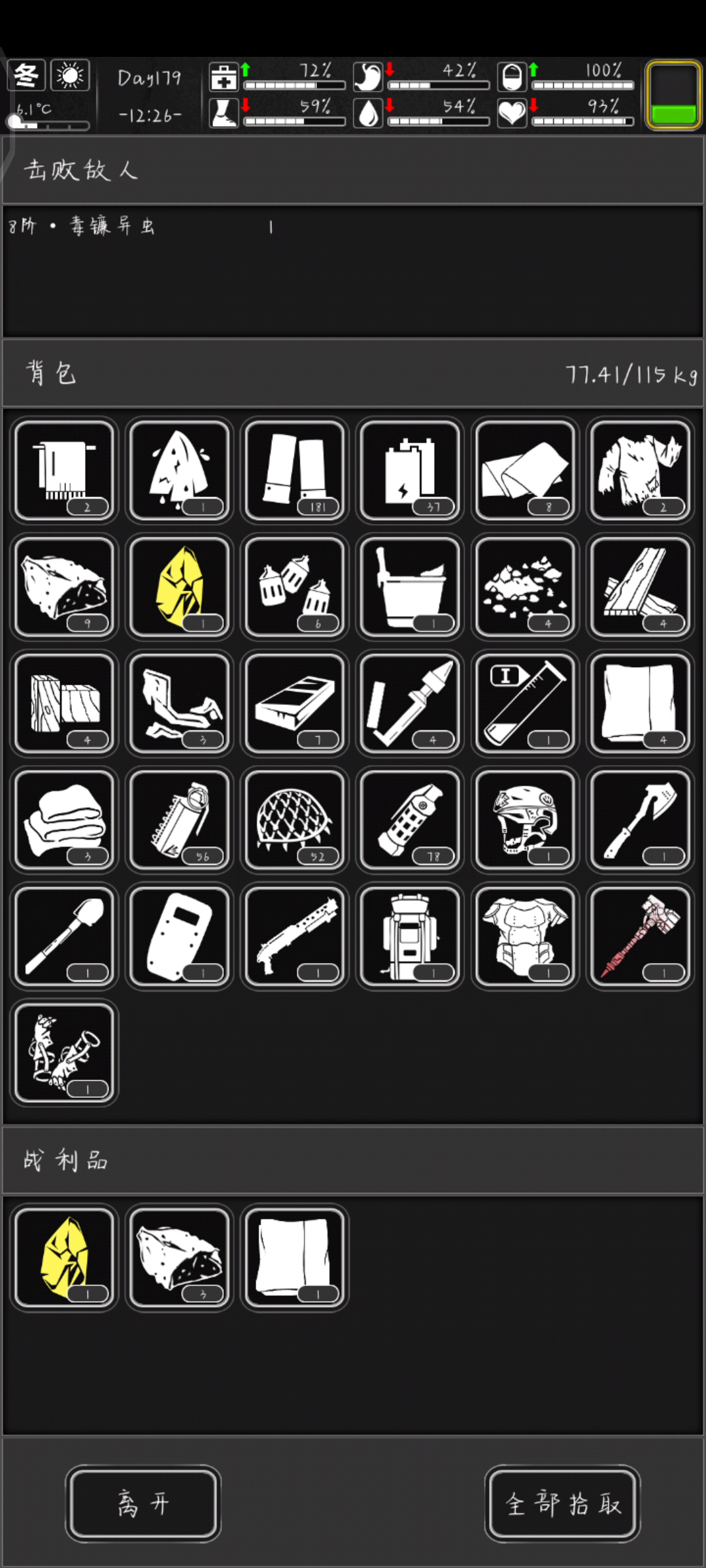Select the grenade stack of 56
The width and height of the screenshot is (706, 1568).
179,819
